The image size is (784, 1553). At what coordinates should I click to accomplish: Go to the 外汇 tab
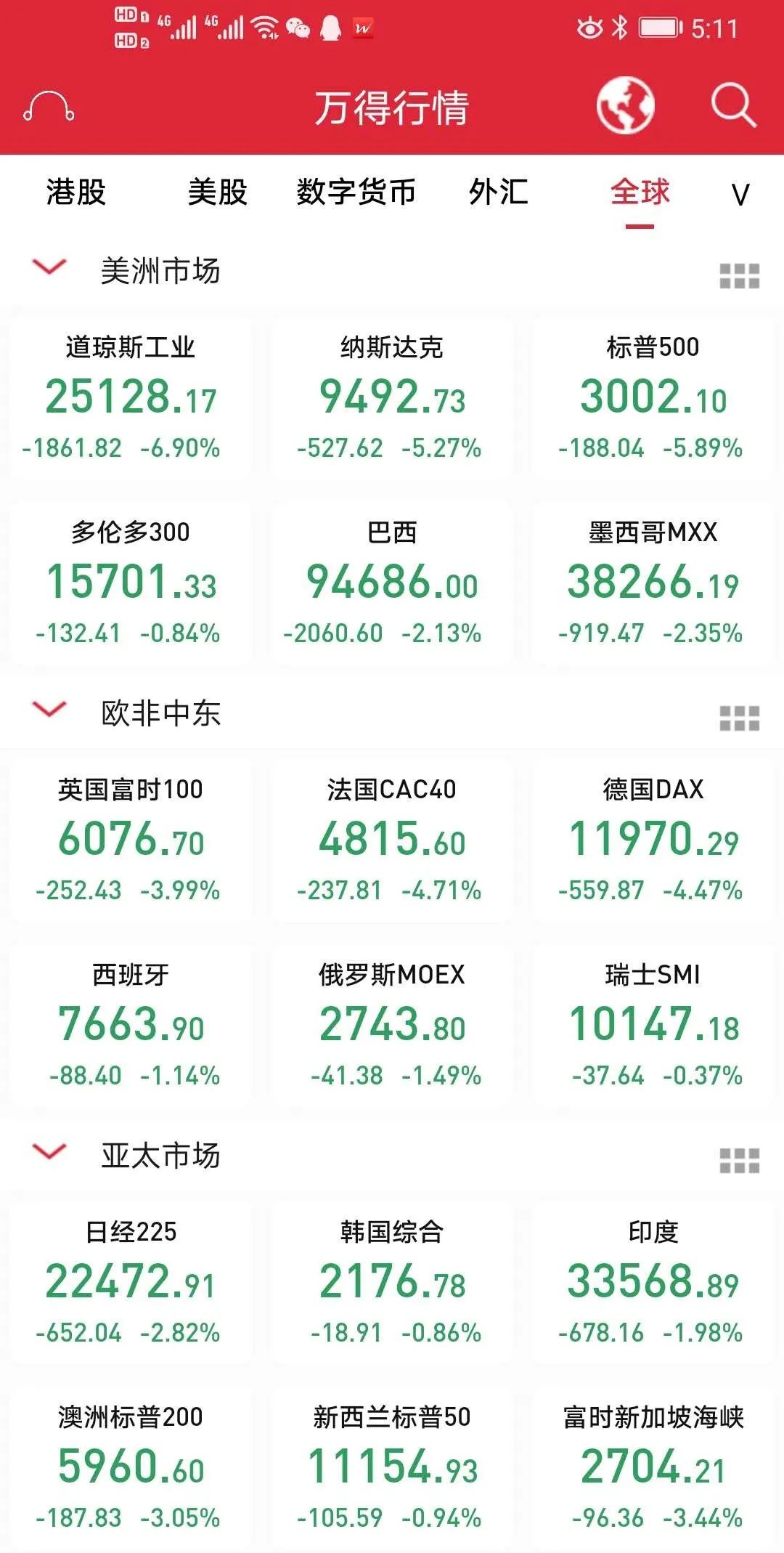point(498,192)
